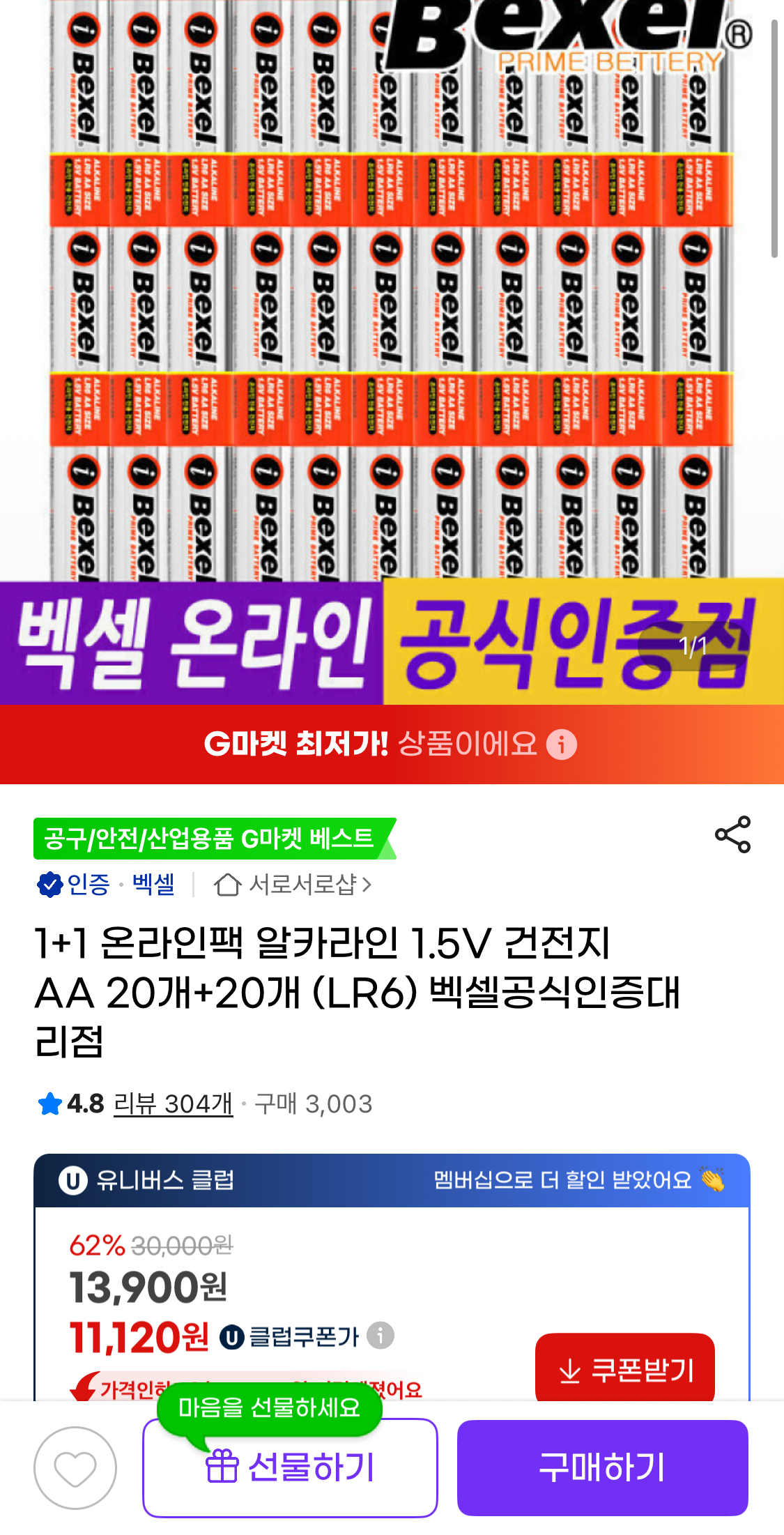This screenshot has height=1535, width=784.
Task: Tap 구매하기 to buy now
Action: 602,1468
